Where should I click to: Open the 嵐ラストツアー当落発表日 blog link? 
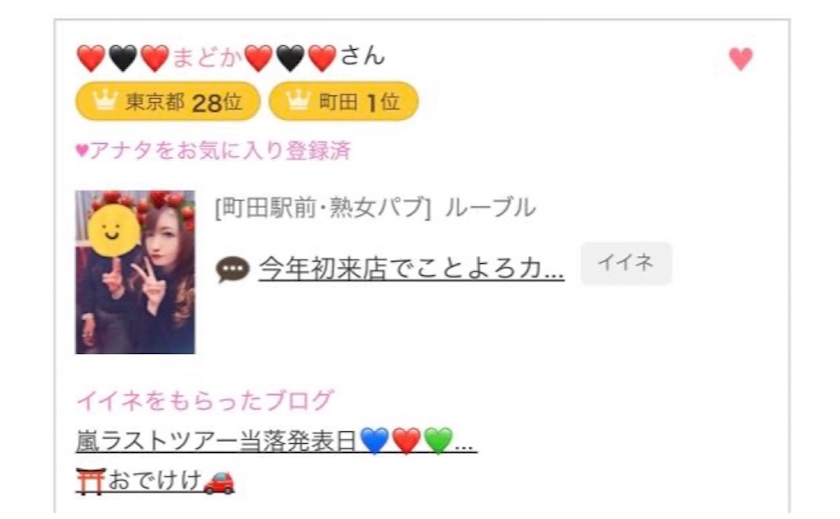275,440
